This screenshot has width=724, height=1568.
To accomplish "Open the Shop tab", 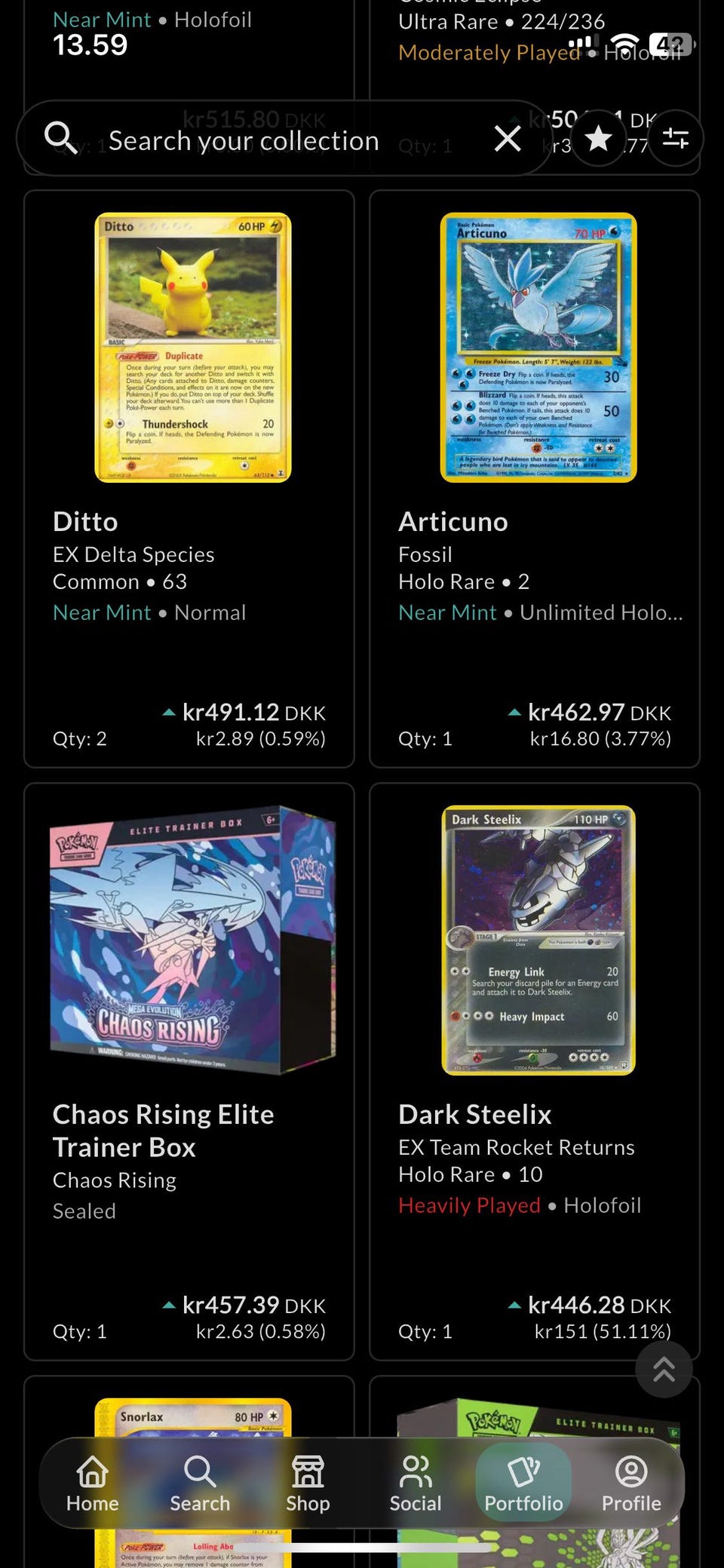I will [x=308, y=1484].
